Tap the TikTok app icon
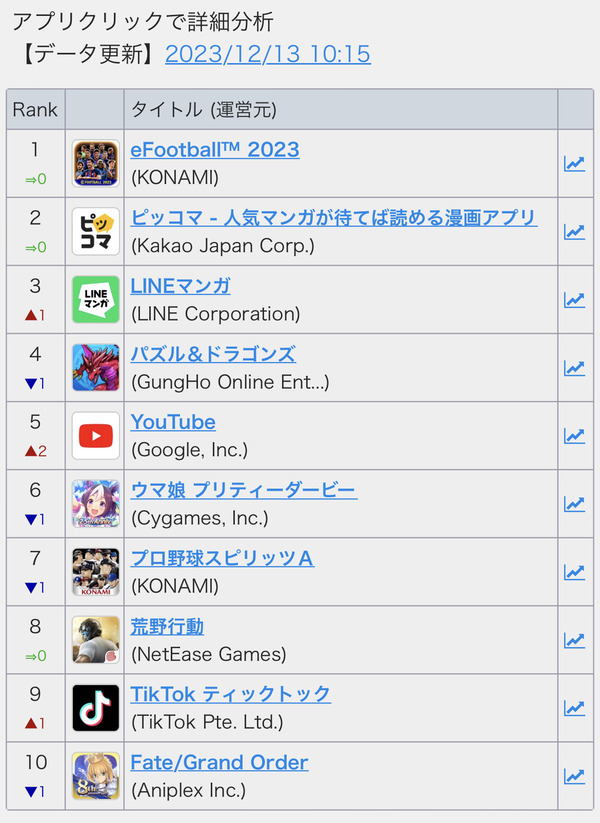This screenshot has height=823, width=600. [x=96, y=708]
